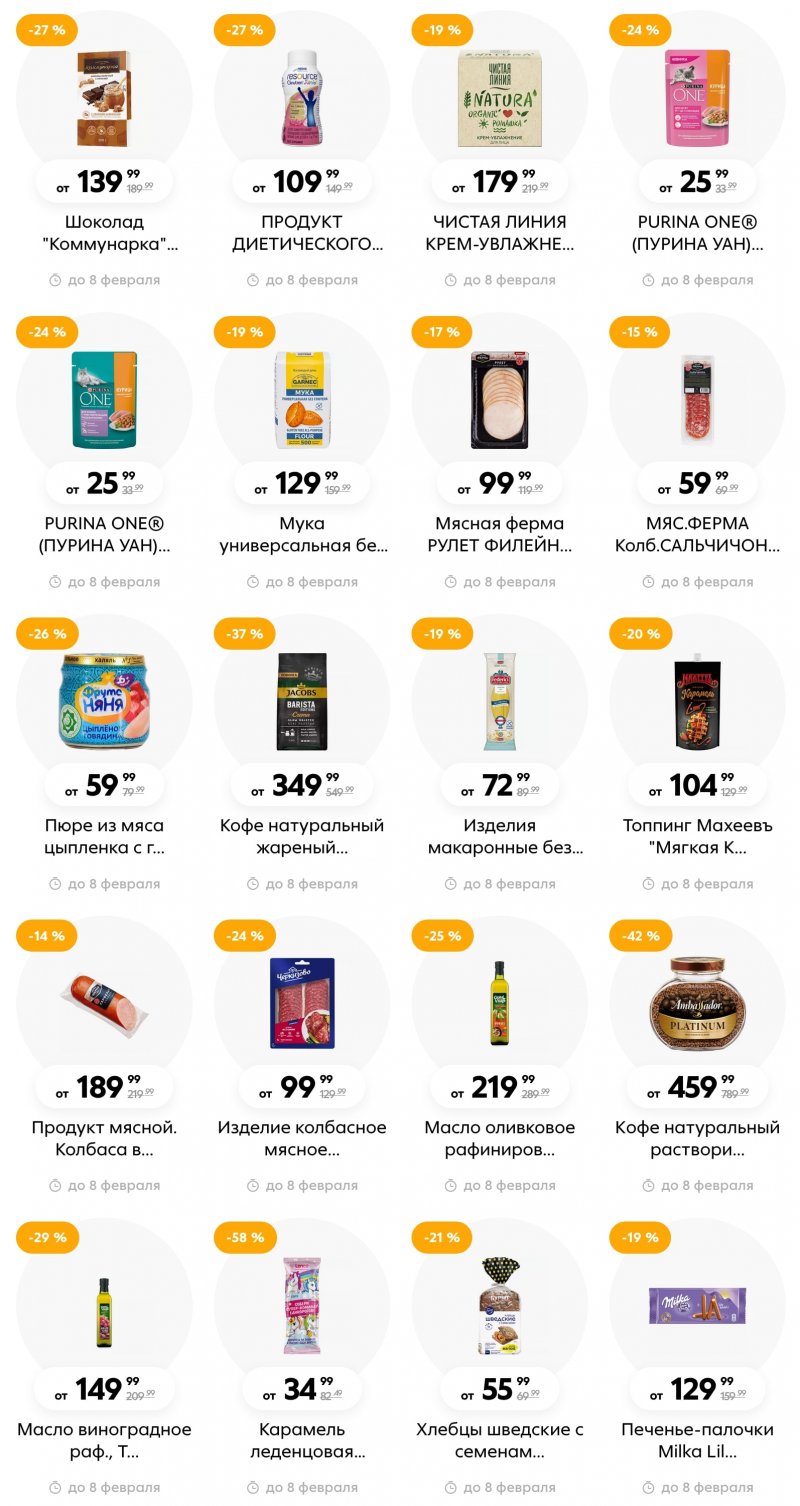Open Мясная ферма РУЛЕТ ФИЛЕЙН… item
Image resolution: width=800 pixels, height=1506 pixels.
point(499,402)
